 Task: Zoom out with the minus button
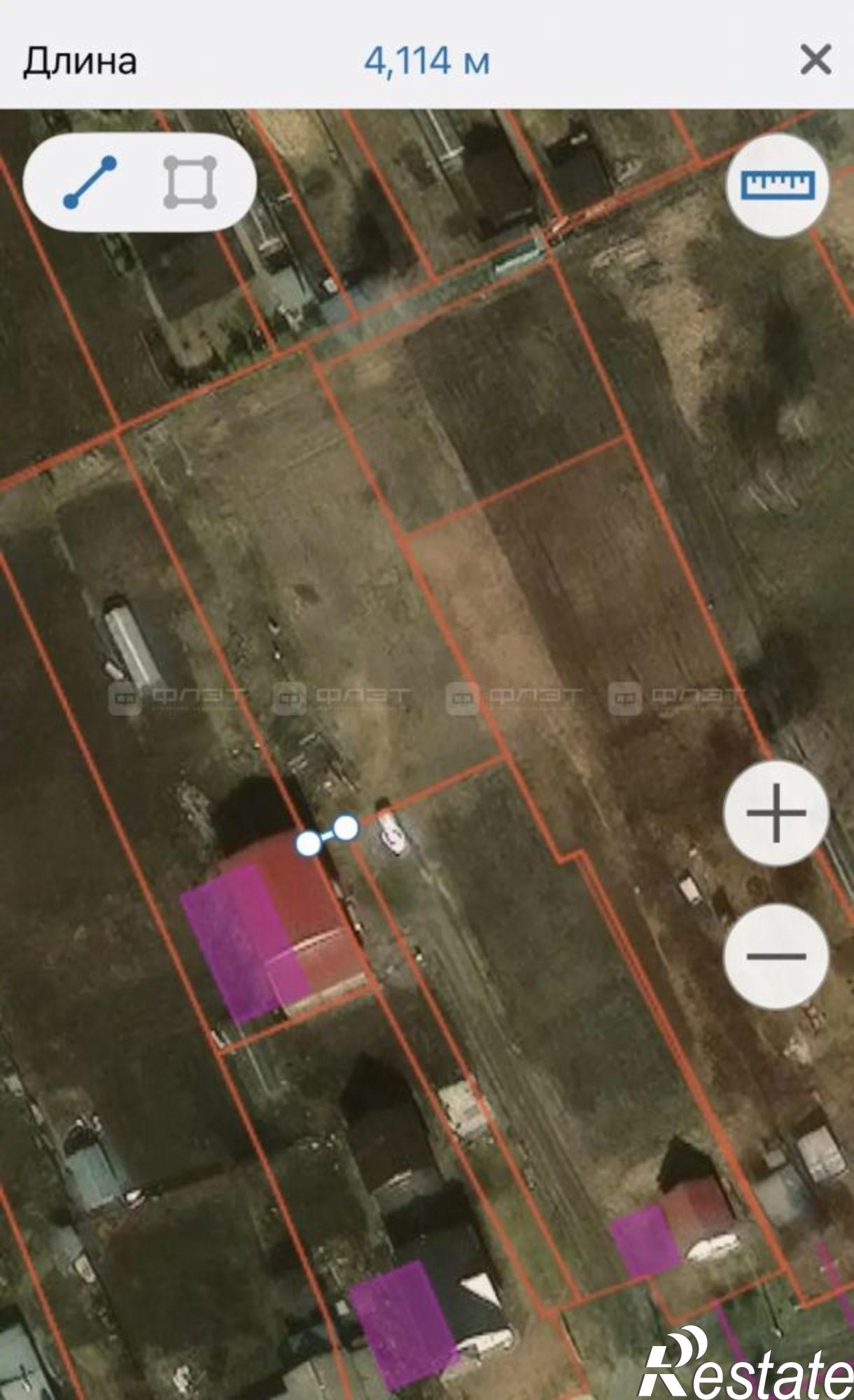(x=776, y=955)
